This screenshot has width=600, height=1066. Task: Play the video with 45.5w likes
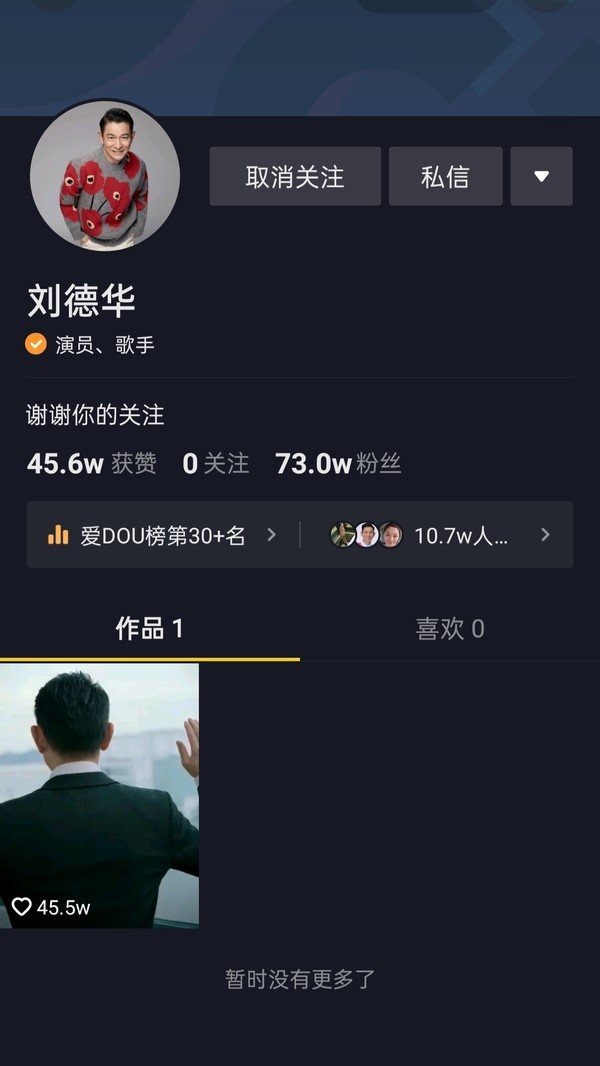coord(99,795)
